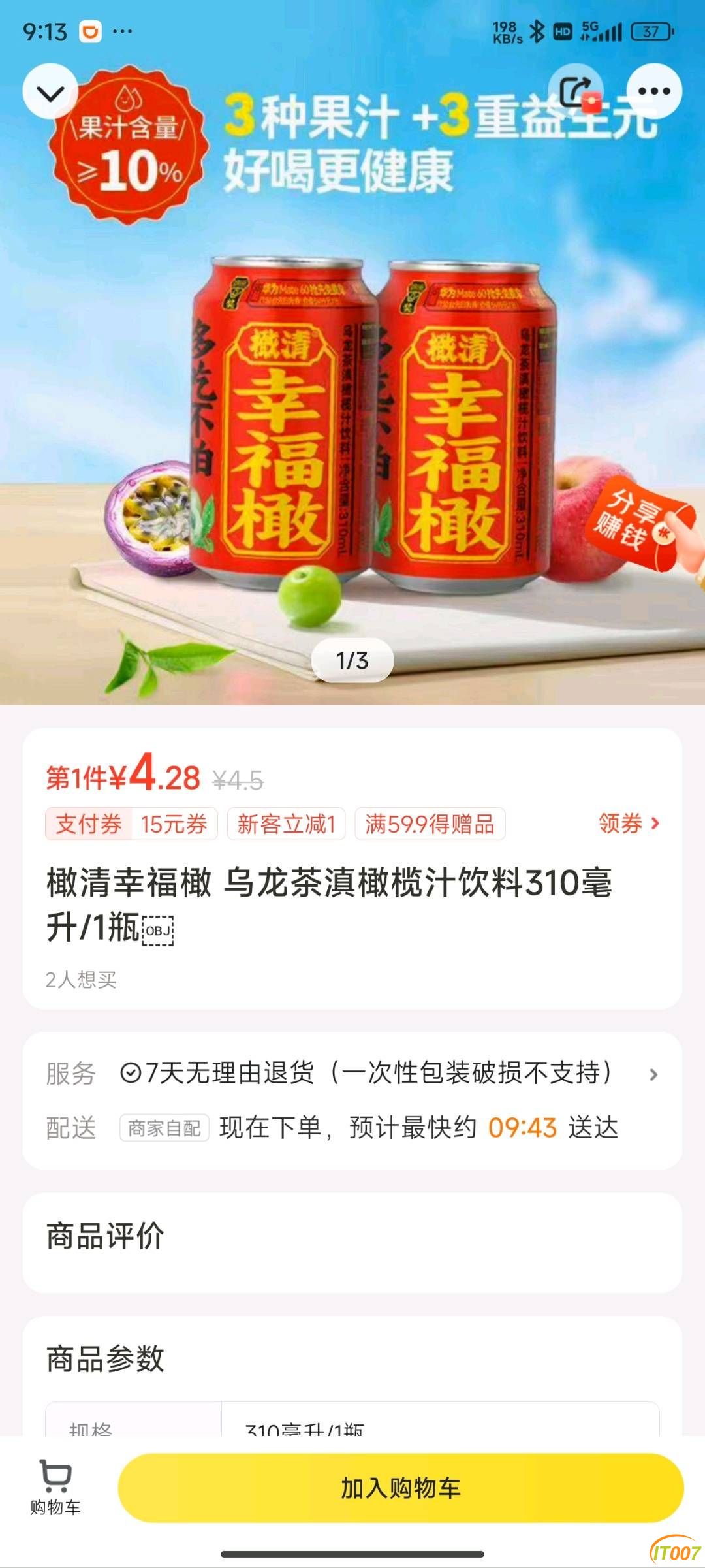
Task: View the 新客立减1 discount tag
Action: click(286, 824)
